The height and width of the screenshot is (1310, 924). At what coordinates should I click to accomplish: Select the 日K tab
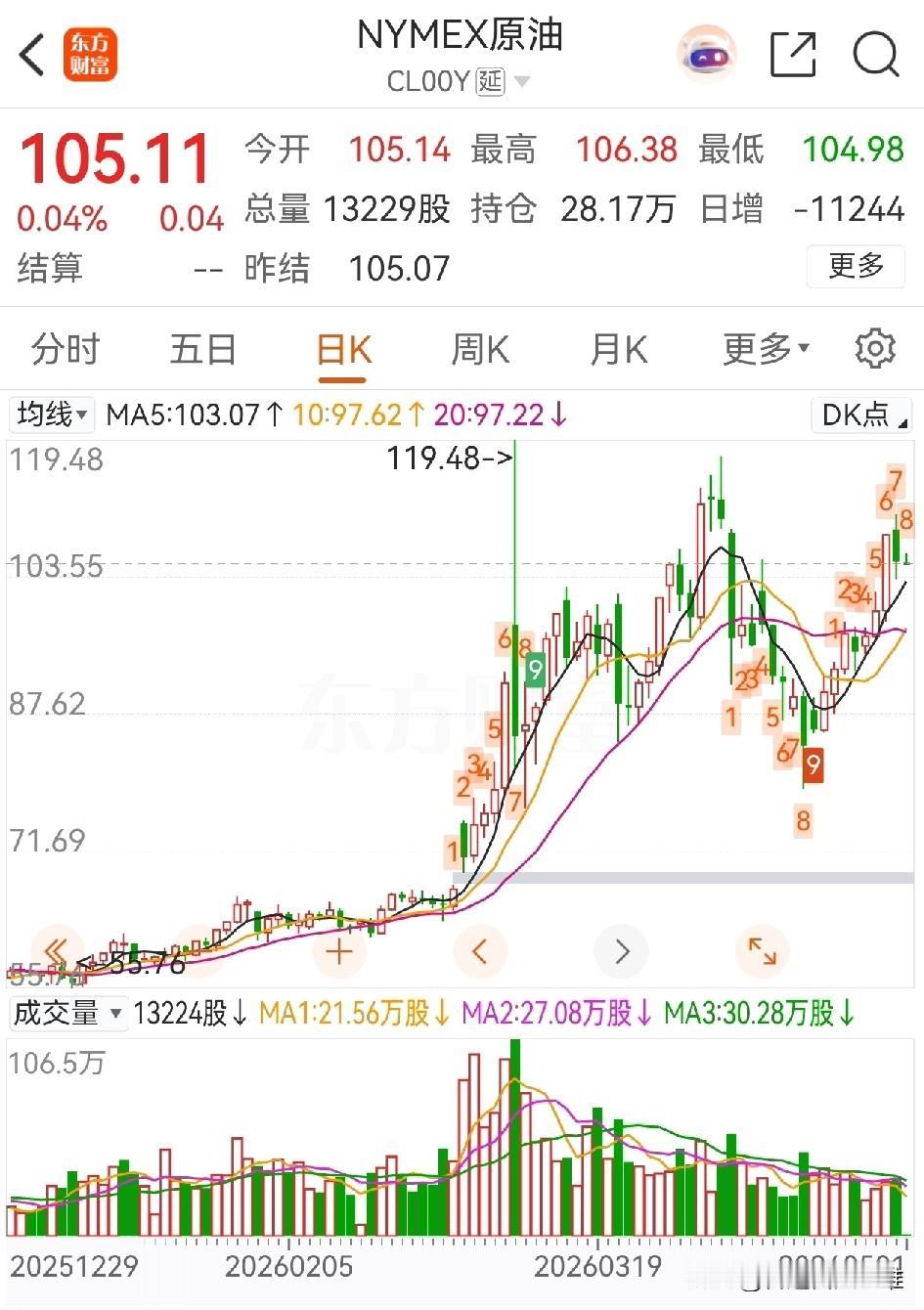(x=343, y=349)
